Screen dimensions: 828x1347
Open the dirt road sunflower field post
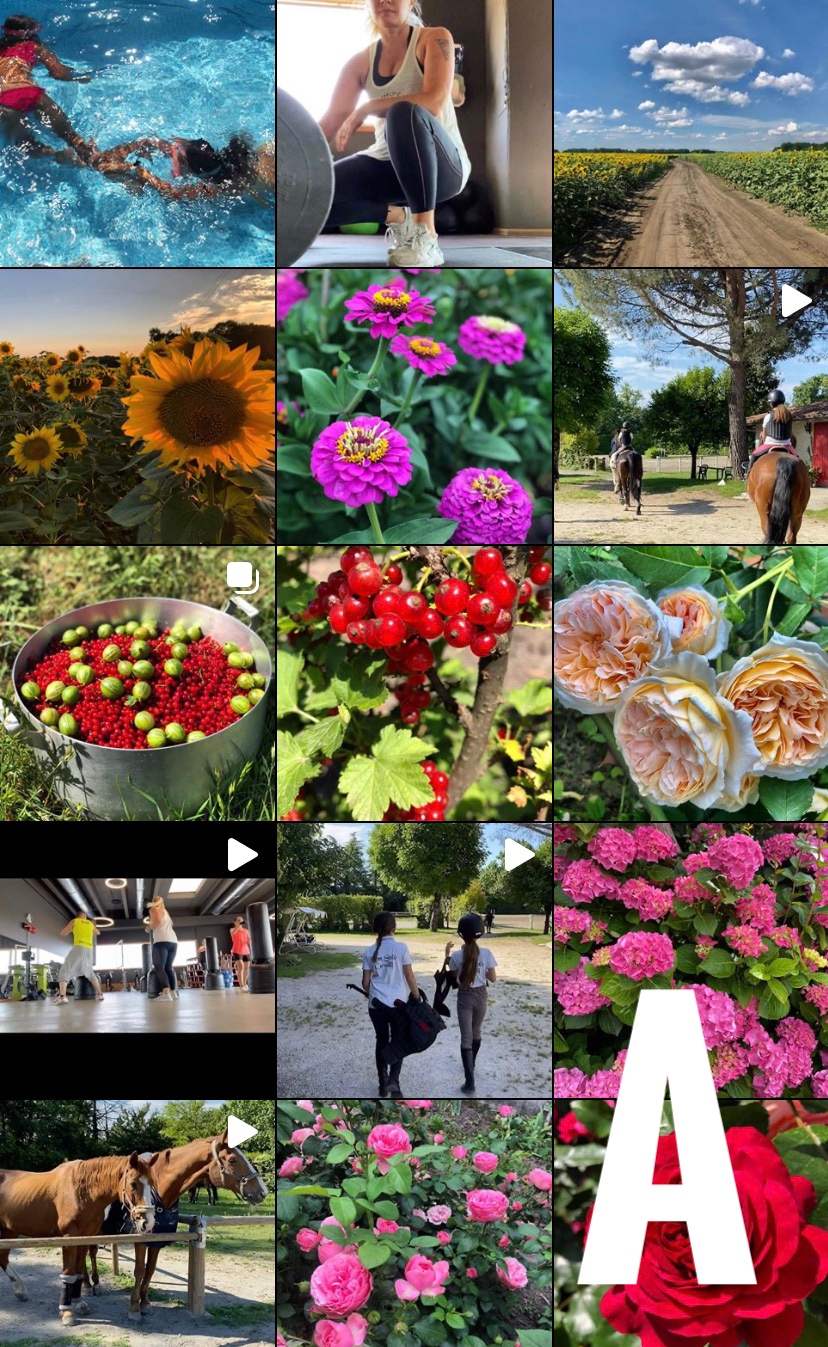(x=691, y=133)
